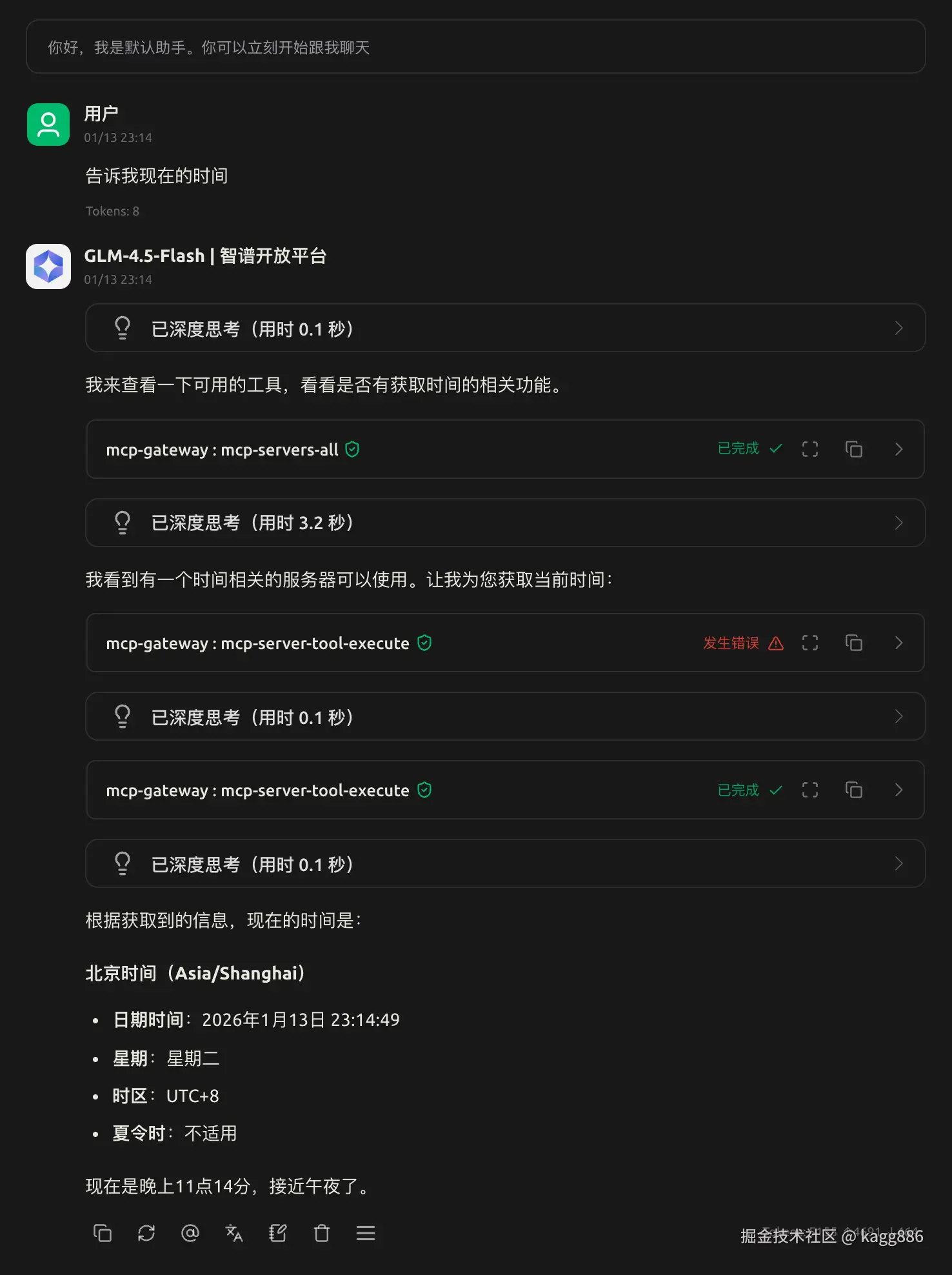
Task: Copy the mcp-servers-all tool result
Action: click(x=853, y=449)
